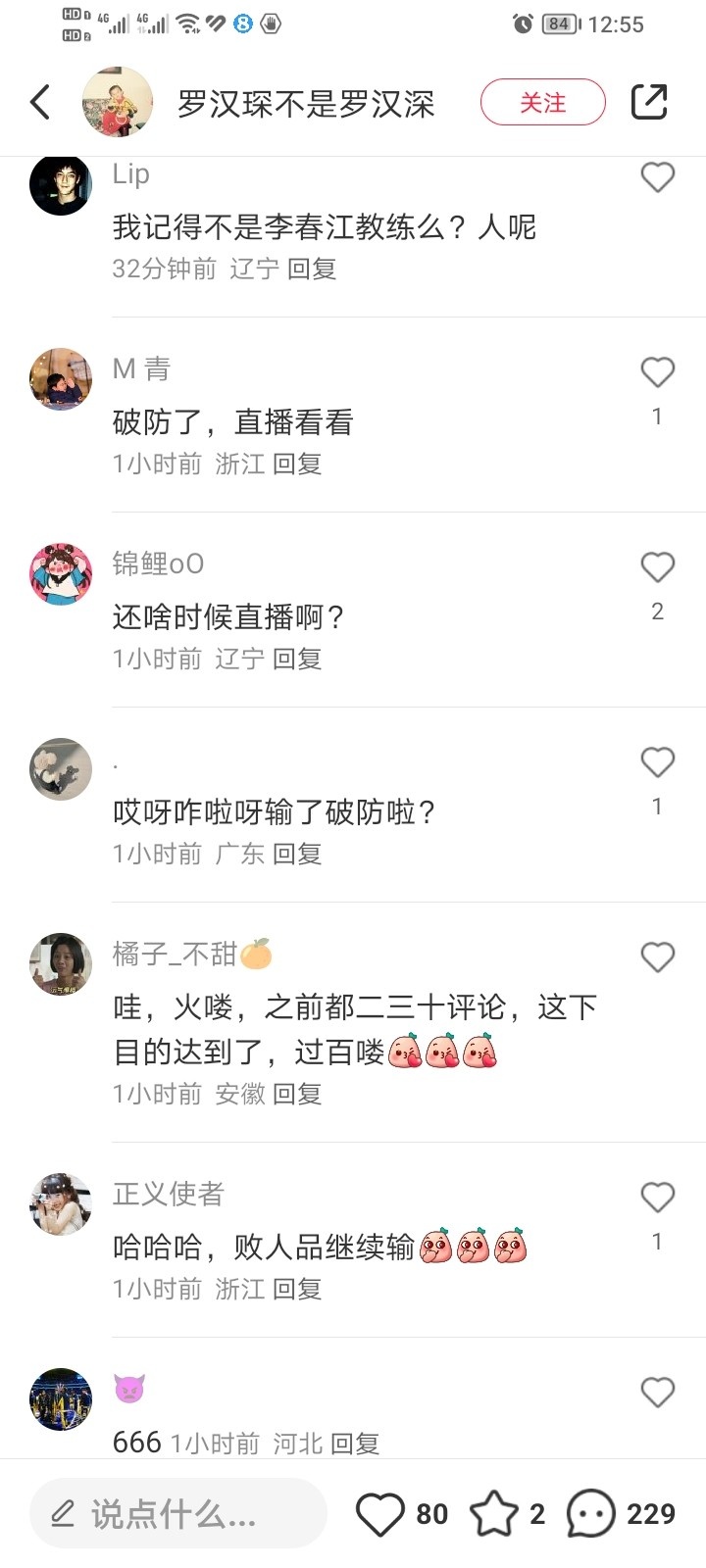Like 正义使者's comment
The image size is (706, 1568).
click(657, 1198)
